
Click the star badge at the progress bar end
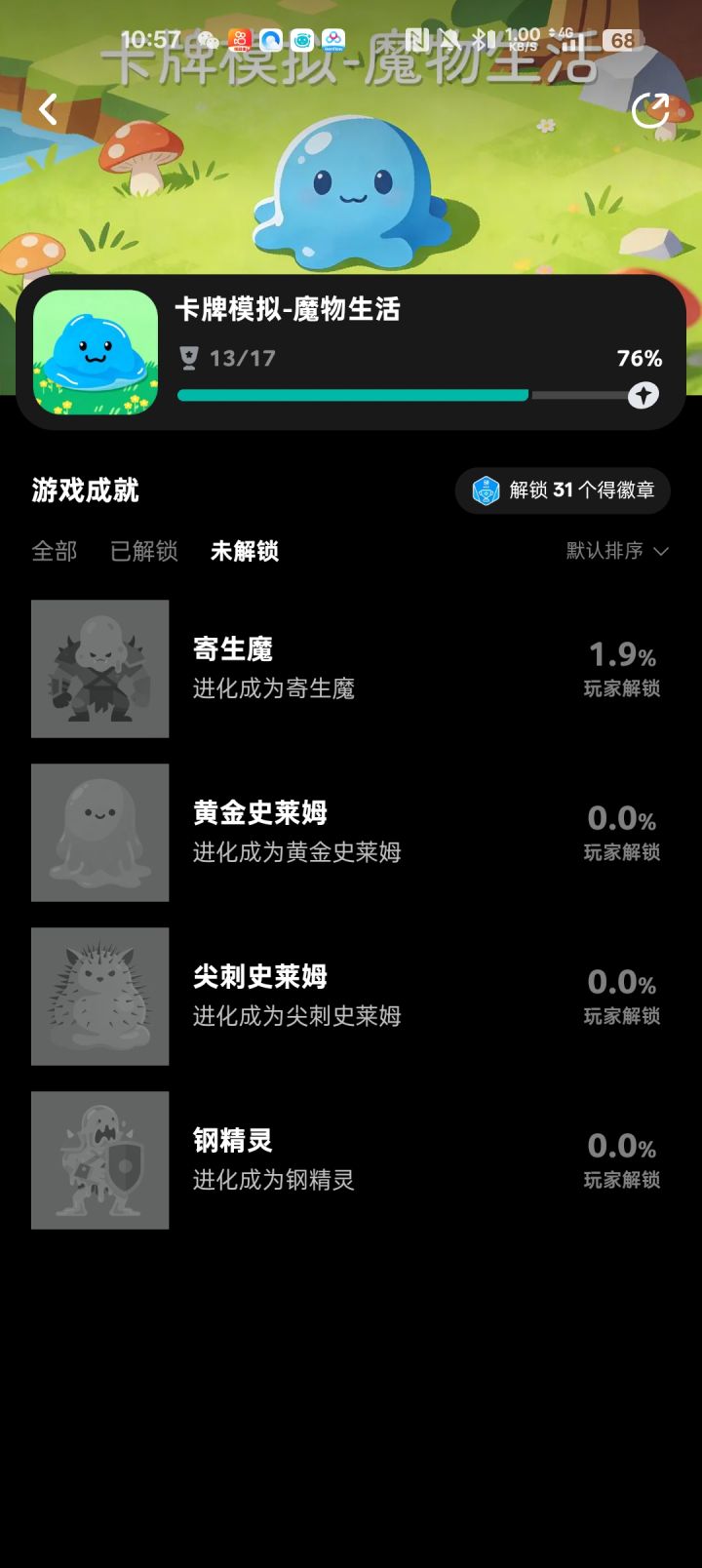tap(642, 395)
